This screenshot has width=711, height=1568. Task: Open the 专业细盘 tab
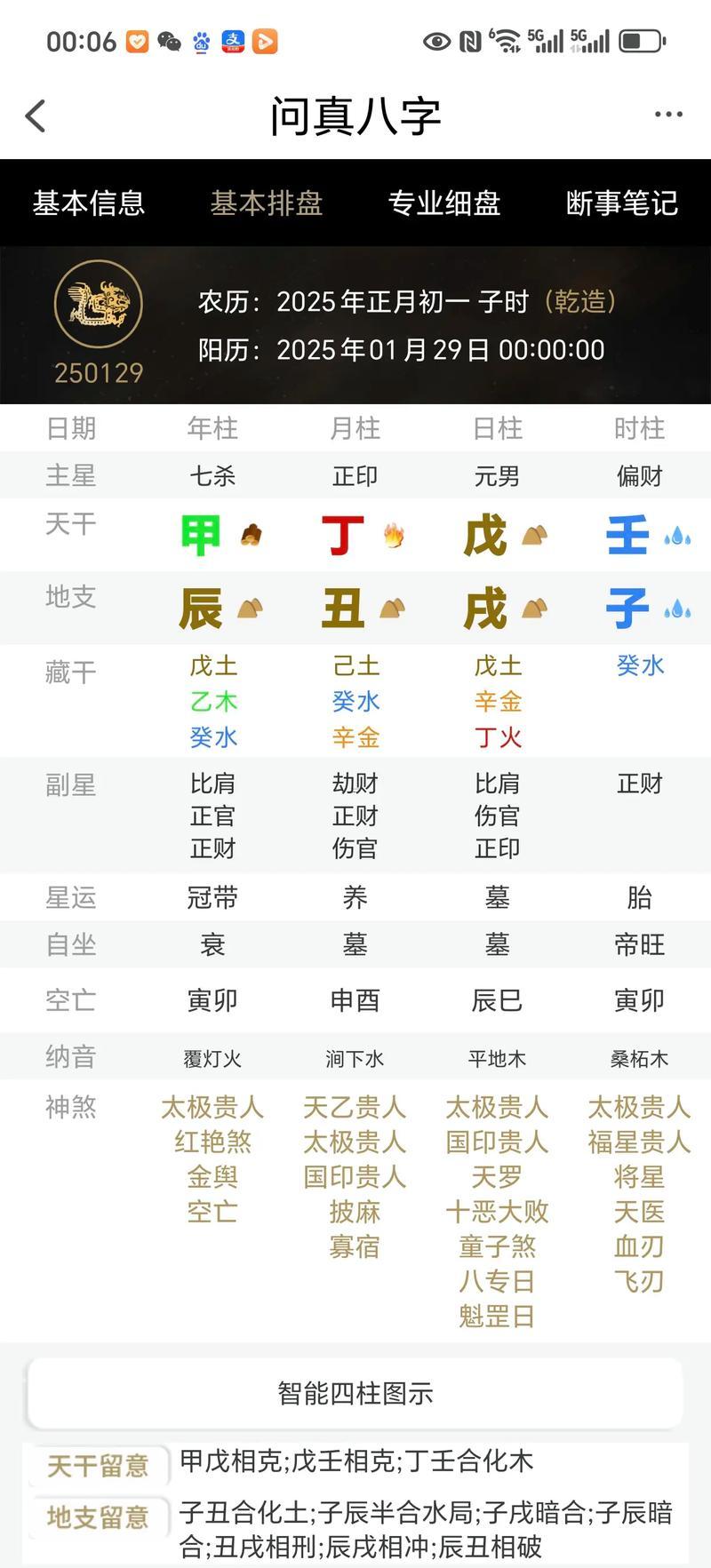tap(443, 203)
